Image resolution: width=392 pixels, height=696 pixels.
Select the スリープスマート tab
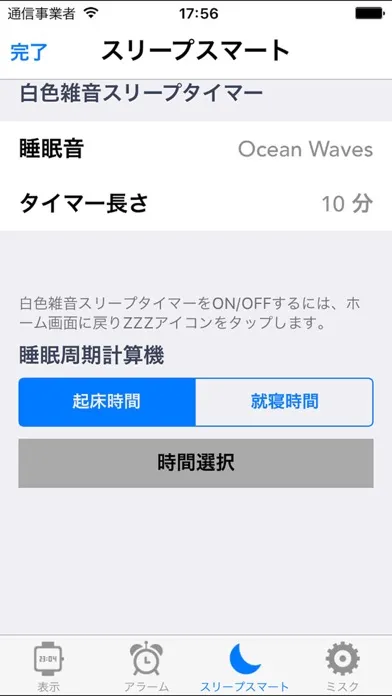[x=245, y=666]
